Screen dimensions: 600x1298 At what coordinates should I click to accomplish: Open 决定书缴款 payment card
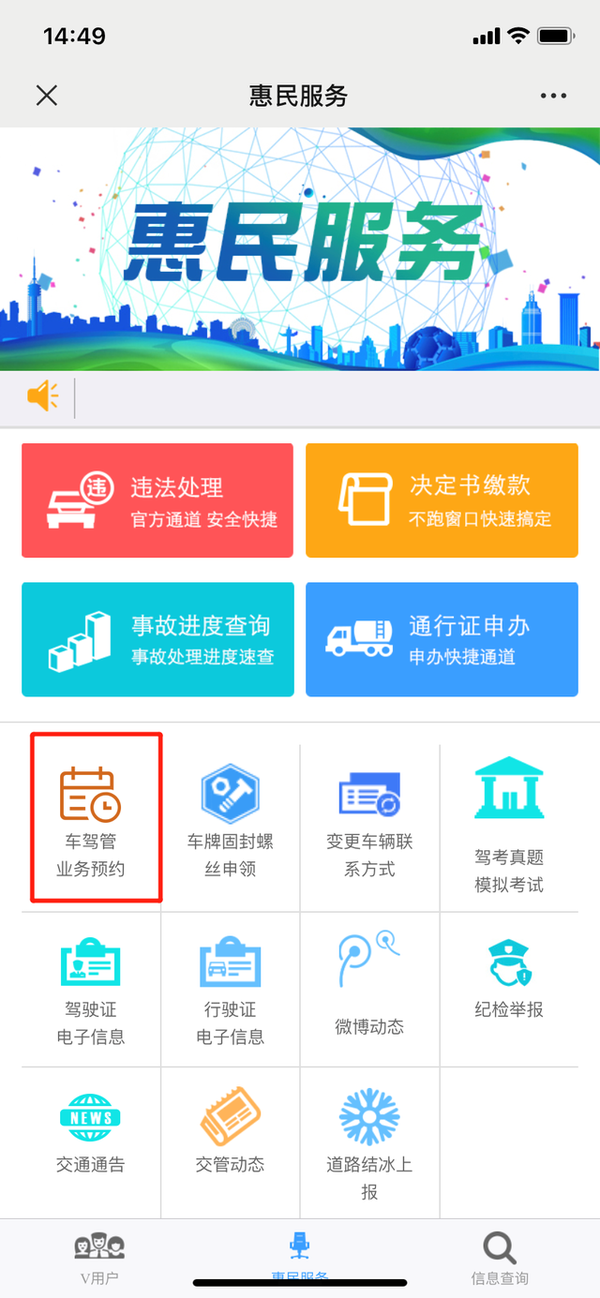tap(442, 500)
